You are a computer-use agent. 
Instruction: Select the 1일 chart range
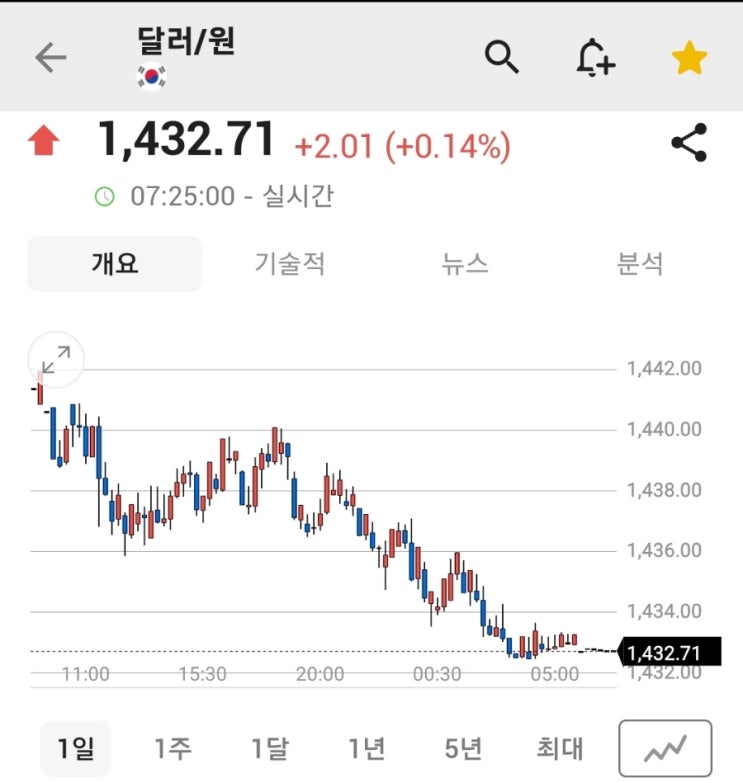(75, 748)
